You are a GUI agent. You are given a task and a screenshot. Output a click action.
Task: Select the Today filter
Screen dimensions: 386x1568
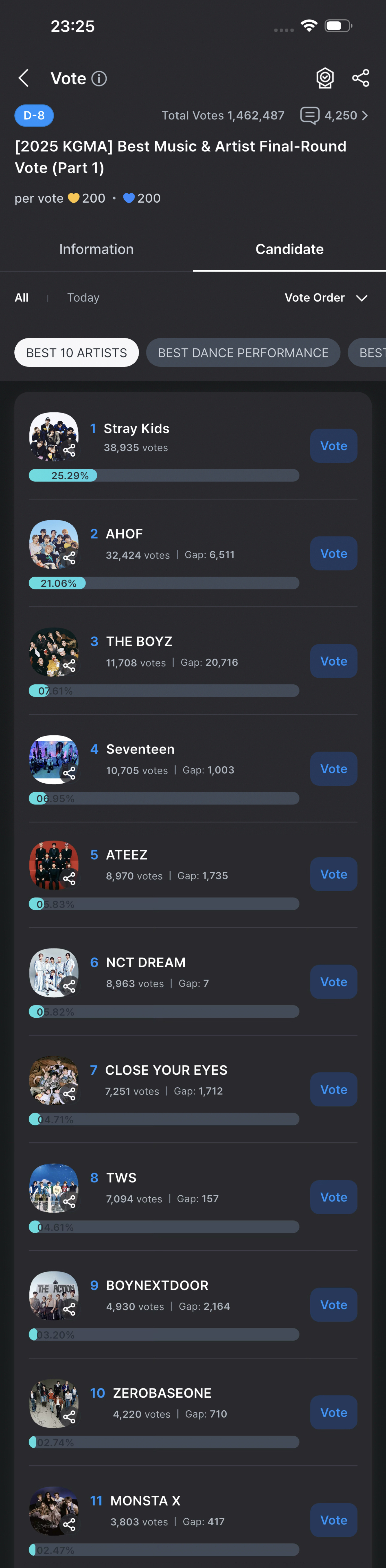pos(83,298)
